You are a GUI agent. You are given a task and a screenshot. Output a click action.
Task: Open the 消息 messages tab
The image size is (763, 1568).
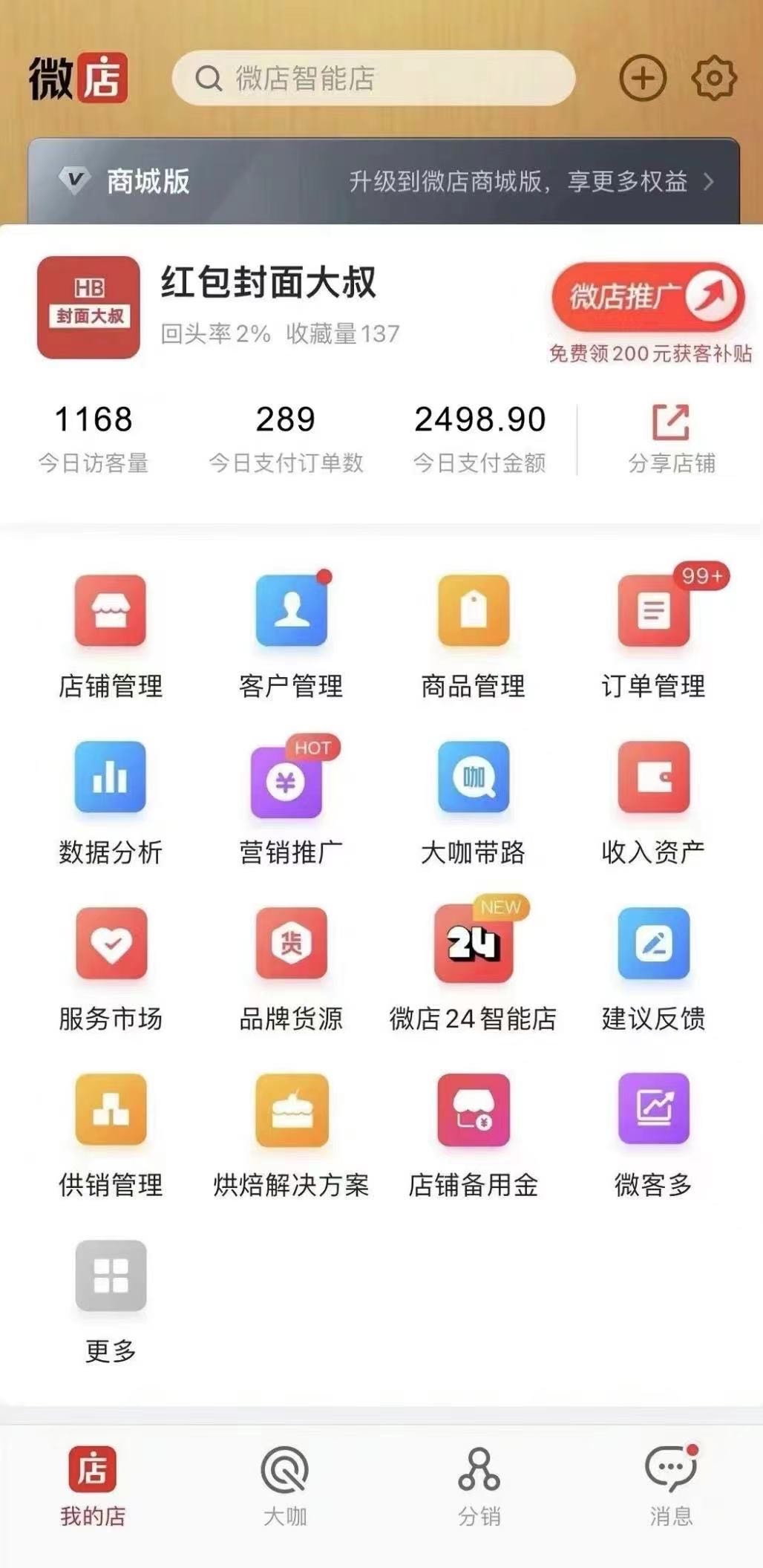tap(671, 1485)
